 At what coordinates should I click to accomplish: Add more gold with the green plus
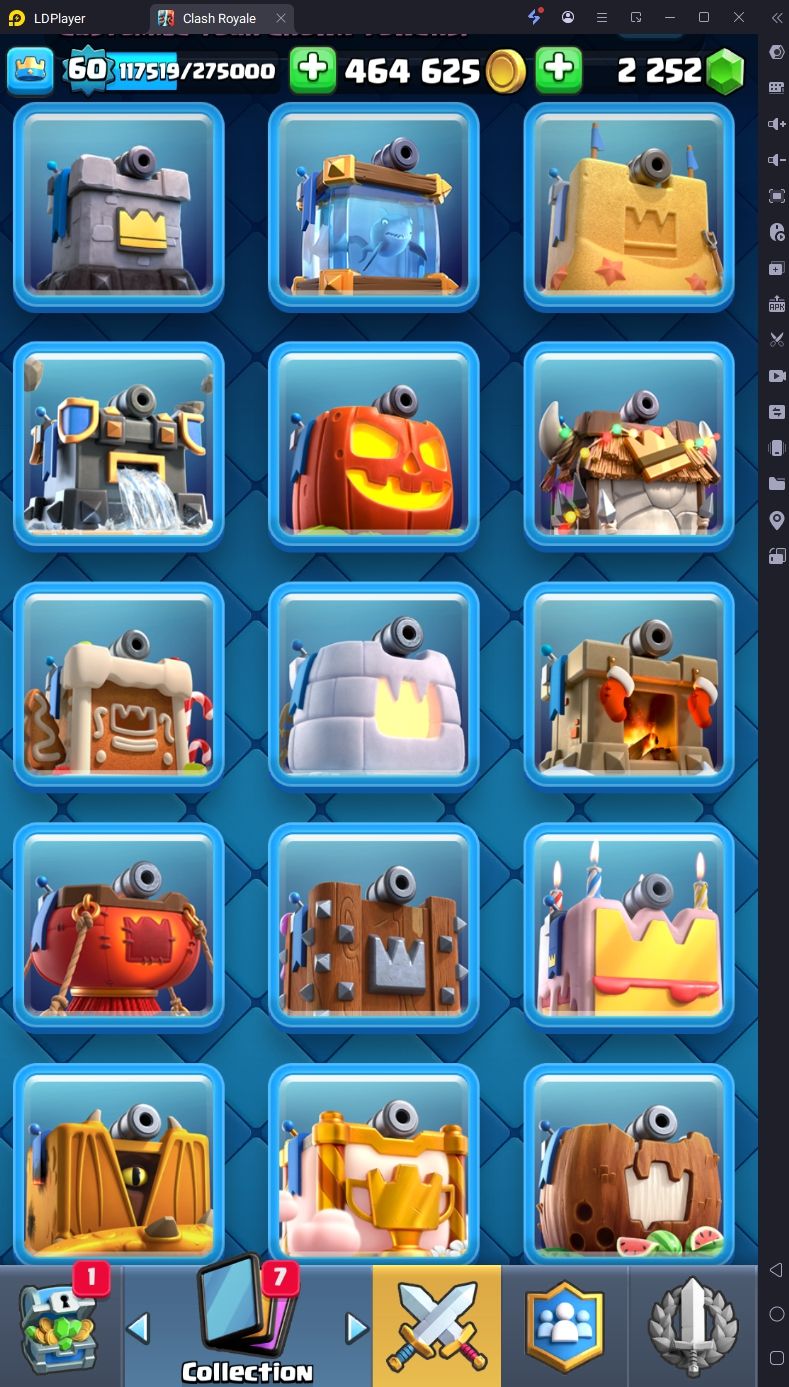click(x=313, y=70)
